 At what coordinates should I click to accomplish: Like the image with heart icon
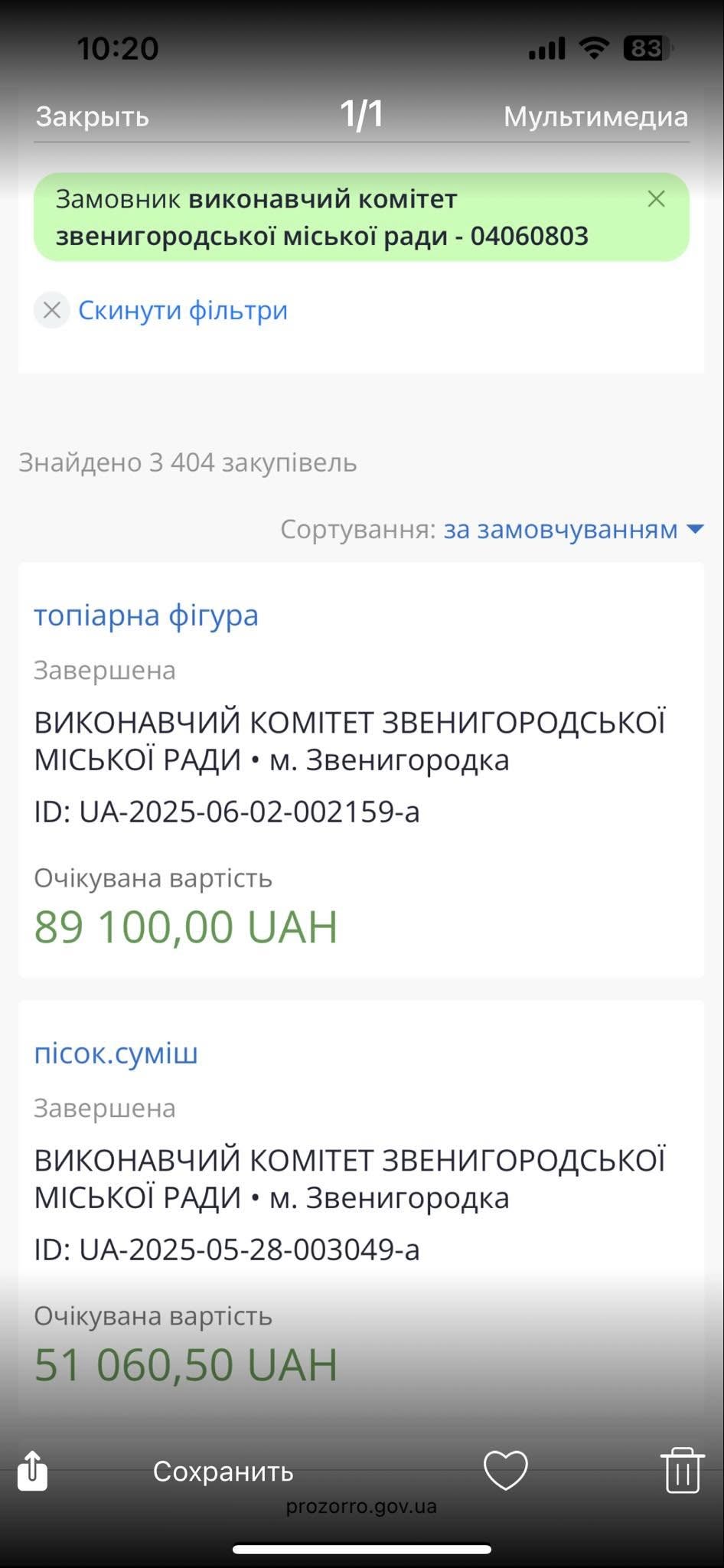pyautogui.click(x=506, y=1470)
